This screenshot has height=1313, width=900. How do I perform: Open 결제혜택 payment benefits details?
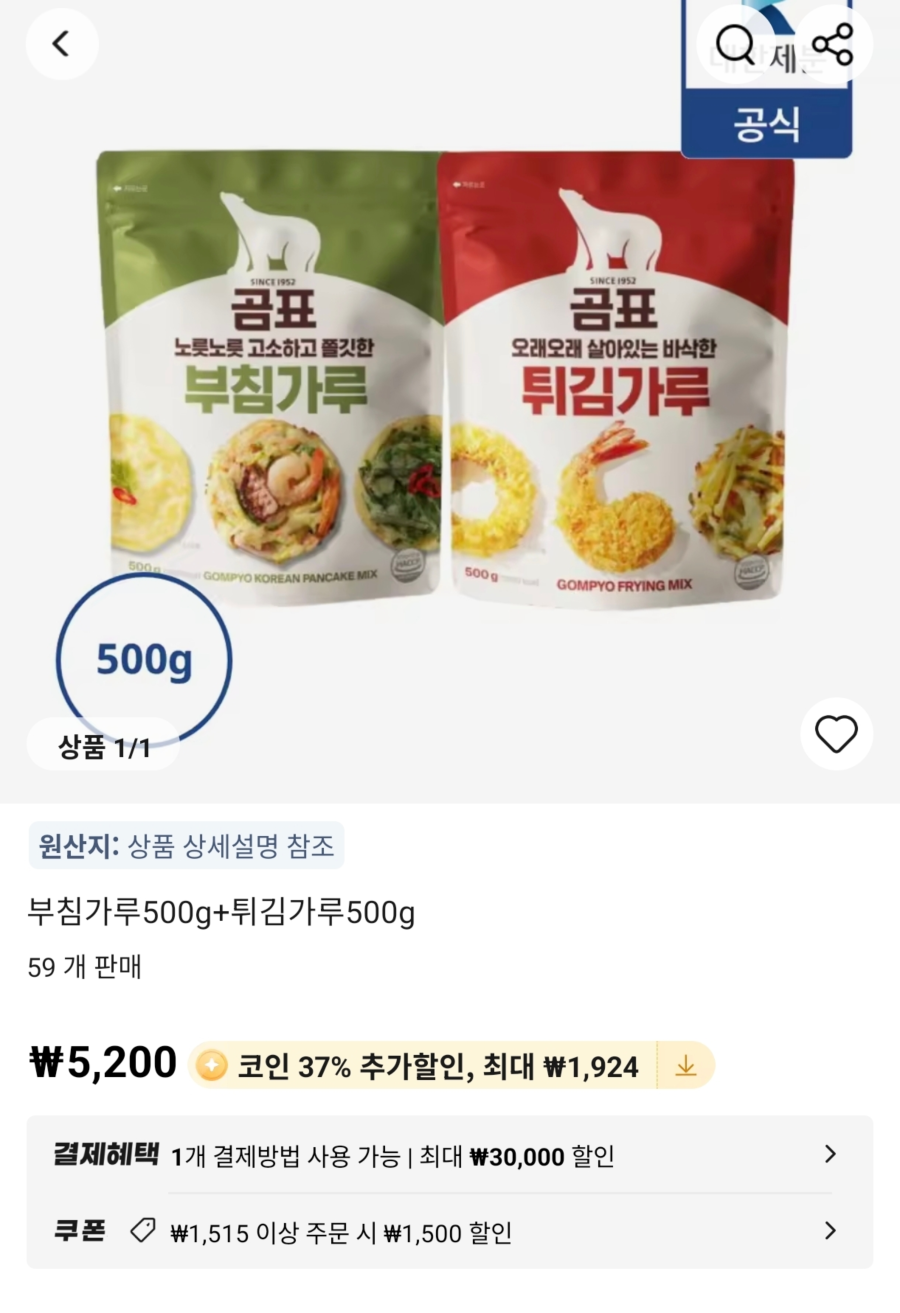coord(449,1156)
